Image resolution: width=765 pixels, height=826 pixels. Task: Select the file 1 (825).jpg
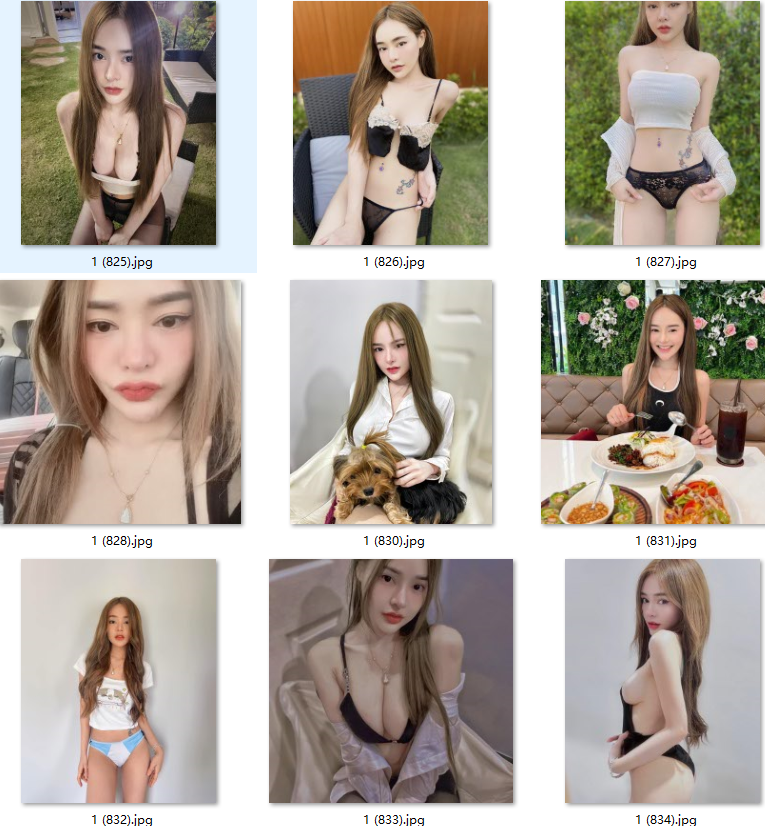click(119, 123)
